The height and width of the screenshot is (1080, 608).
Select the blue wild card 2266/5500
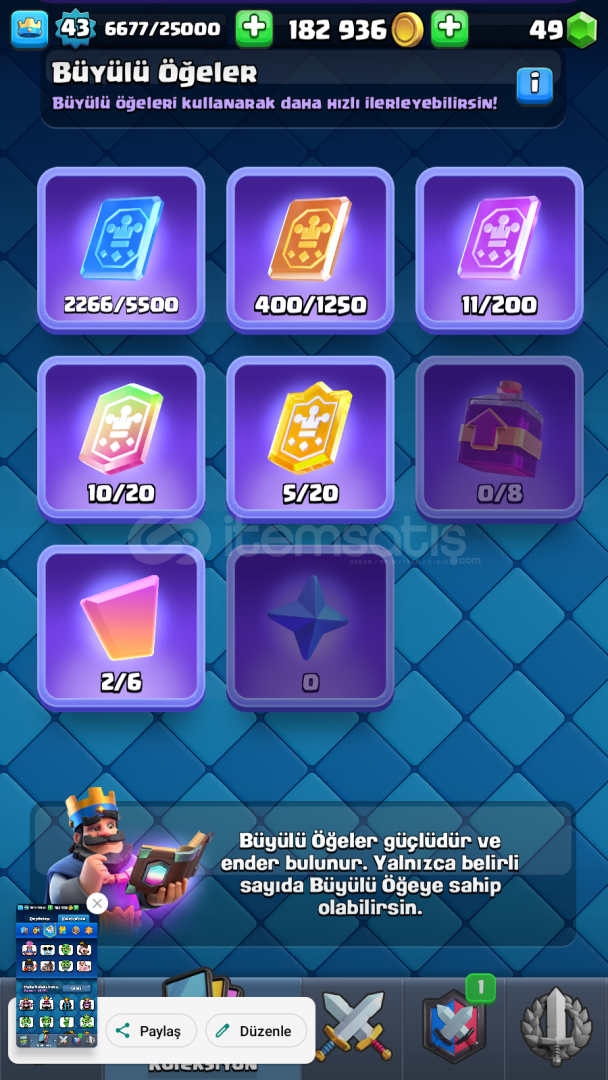point(121,249)
